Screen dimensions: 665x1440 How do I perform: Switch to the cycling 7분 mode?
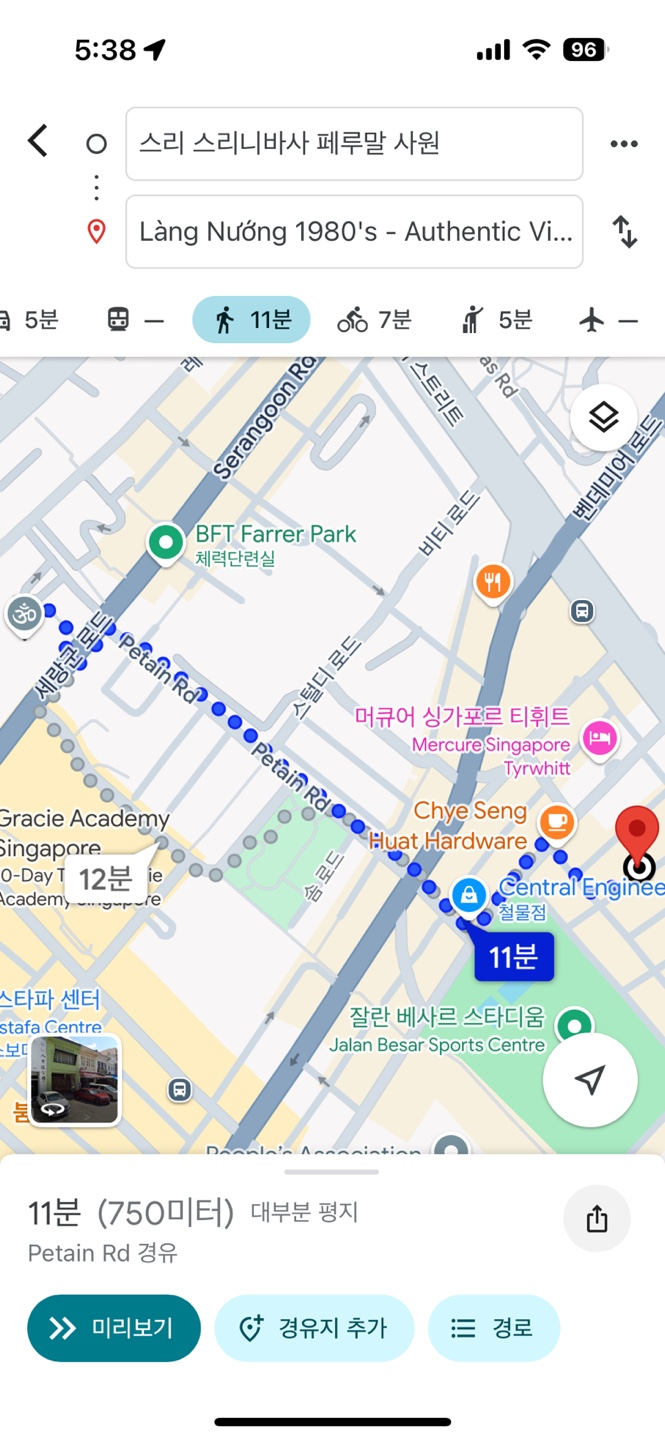374,320
